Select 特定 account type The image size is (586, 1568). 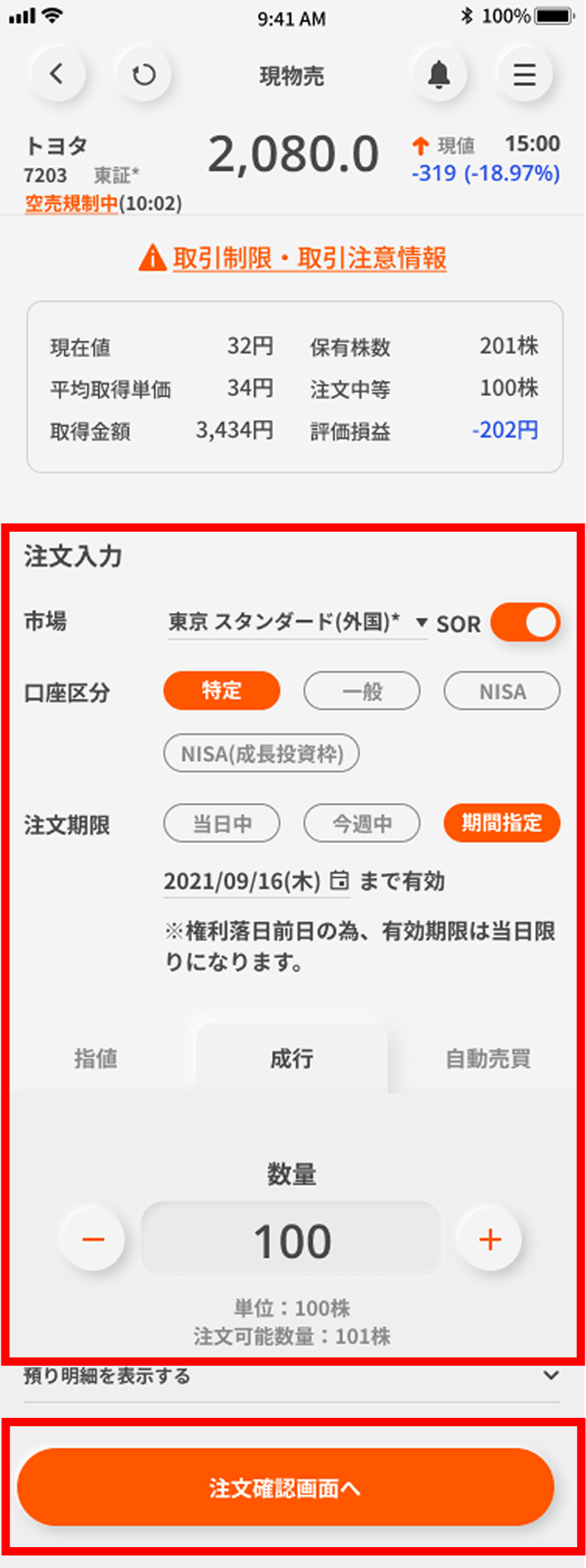coord(222,691)
